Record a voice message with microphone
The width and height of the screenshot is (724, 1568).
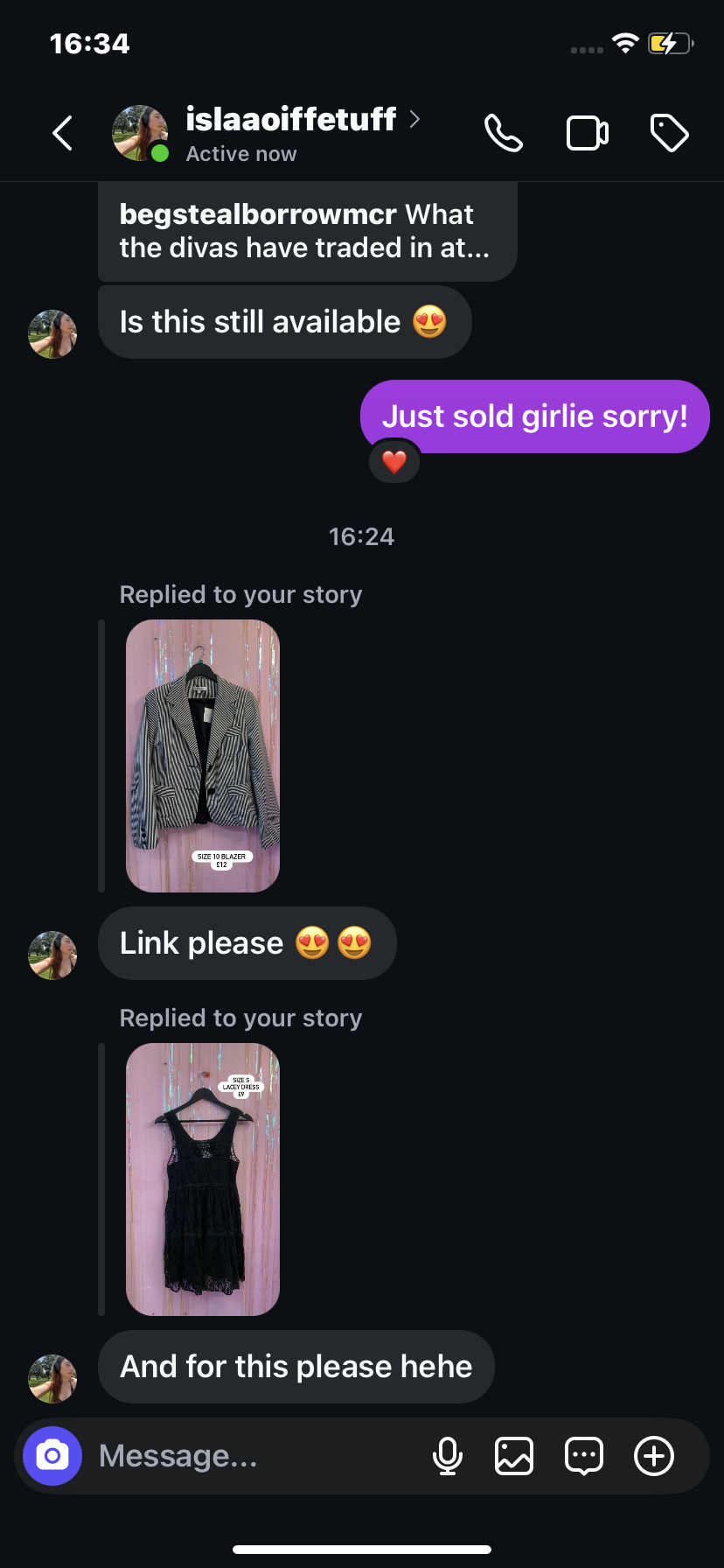pyautogui.click(x=448, y=1456)
